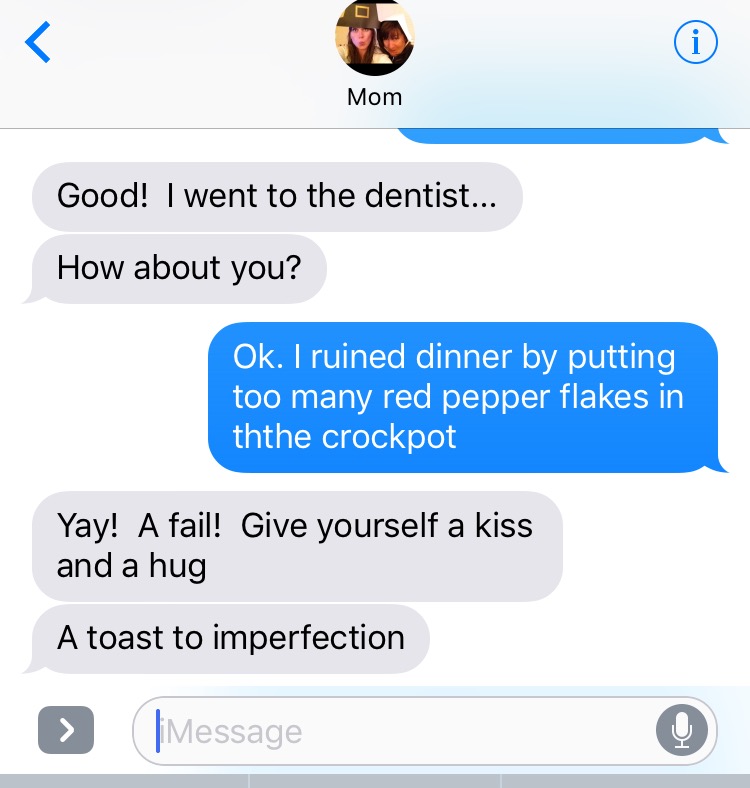The width and height of the screenshot is (750, 788).
Task: Tap the microphone icon to dictate a message
Action: pos(682,730)
